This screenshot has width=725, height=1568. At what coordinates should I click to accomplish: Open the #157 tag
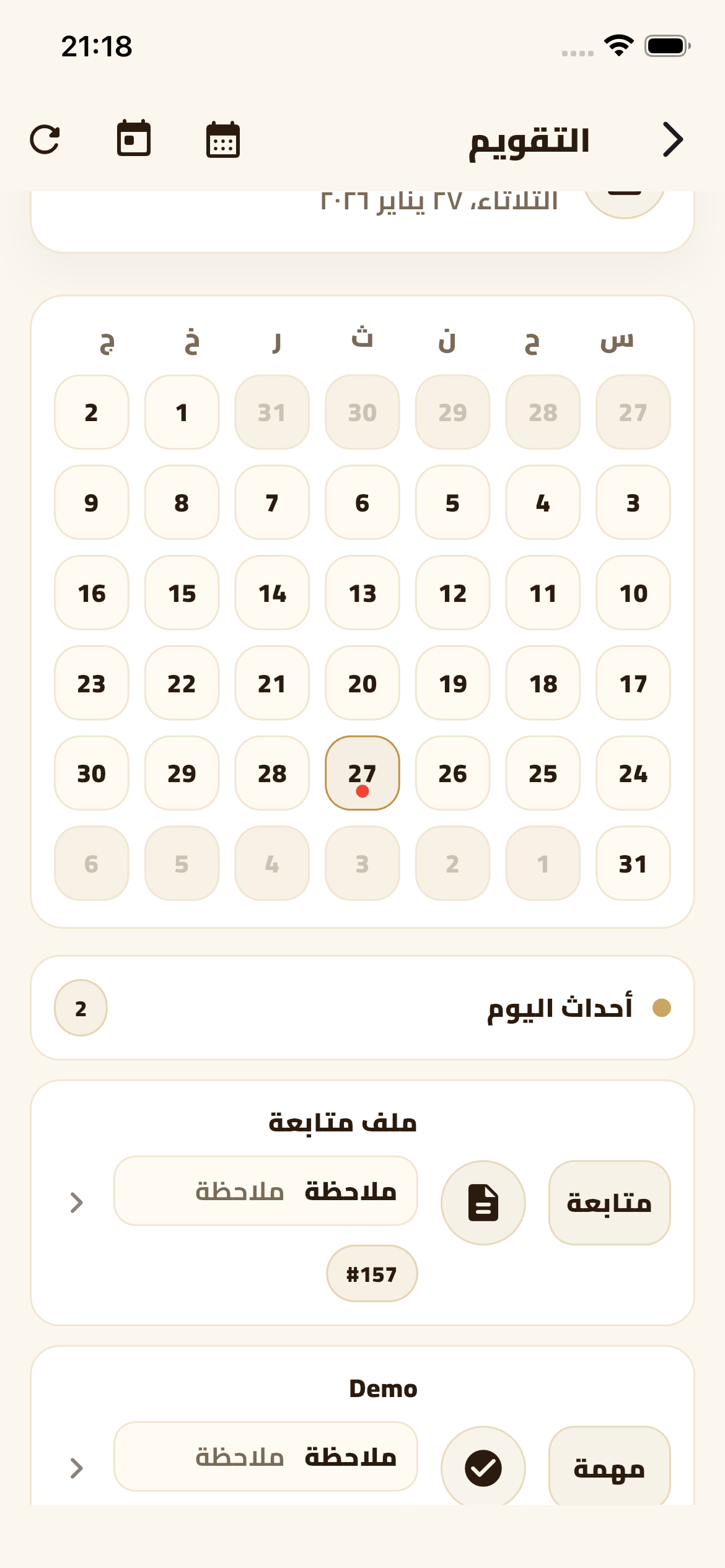coord(371,1274)
